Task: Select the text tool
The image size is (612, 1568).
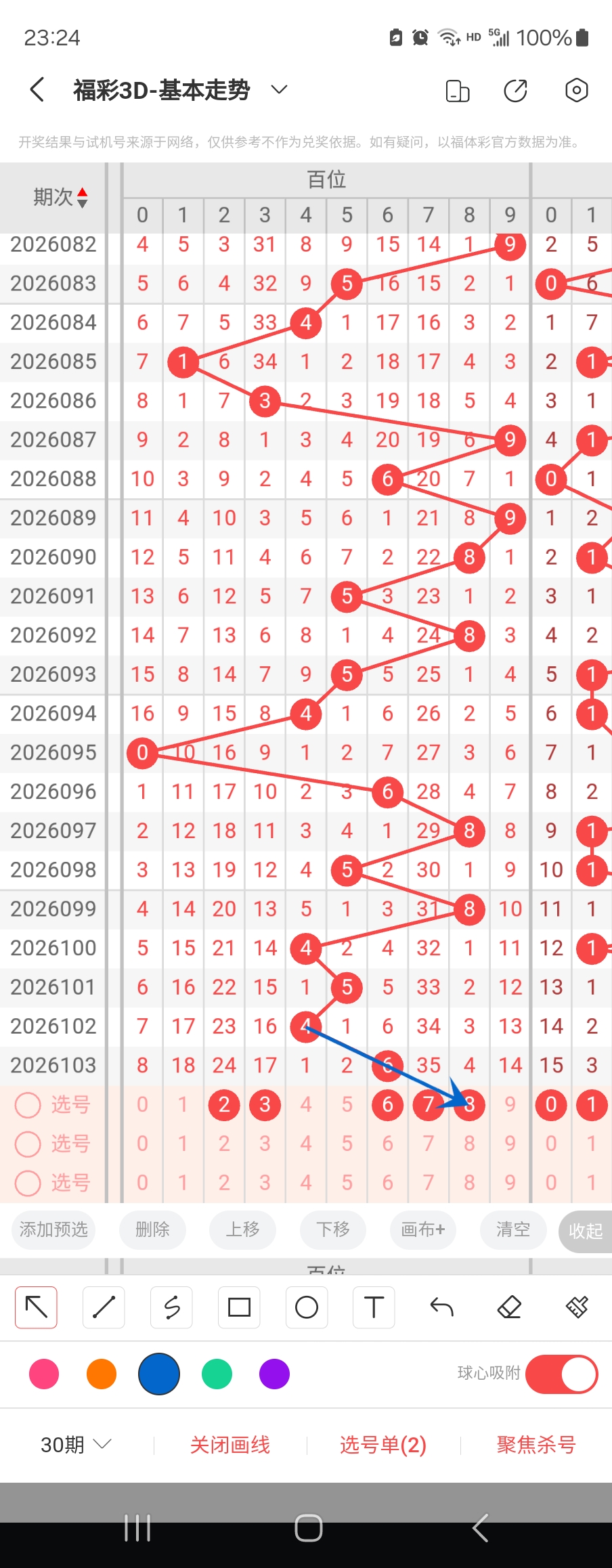Action: click(374, 1307)
